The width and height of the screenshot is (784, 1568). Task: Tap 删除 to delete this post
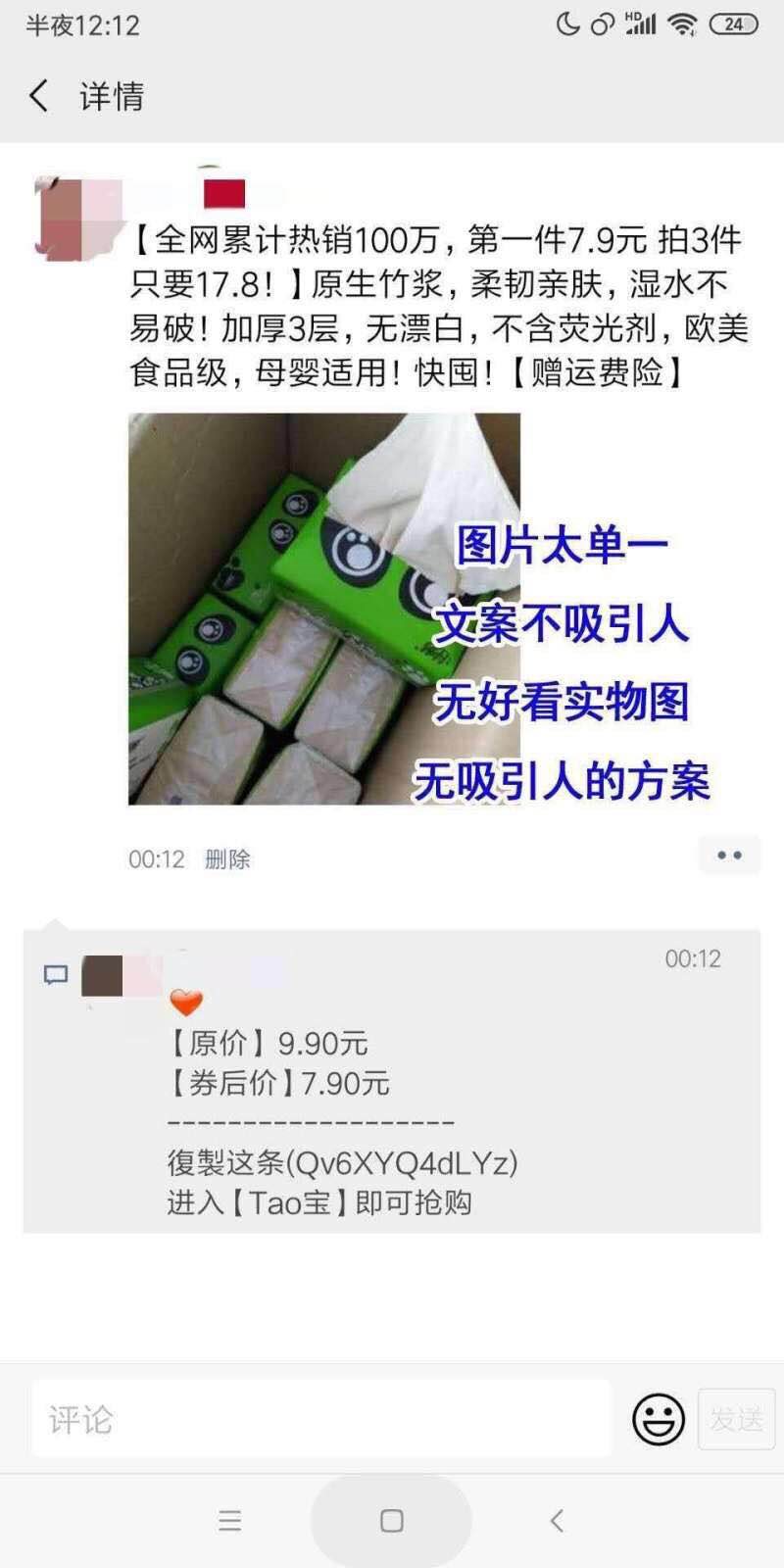(x=227, y=859)
